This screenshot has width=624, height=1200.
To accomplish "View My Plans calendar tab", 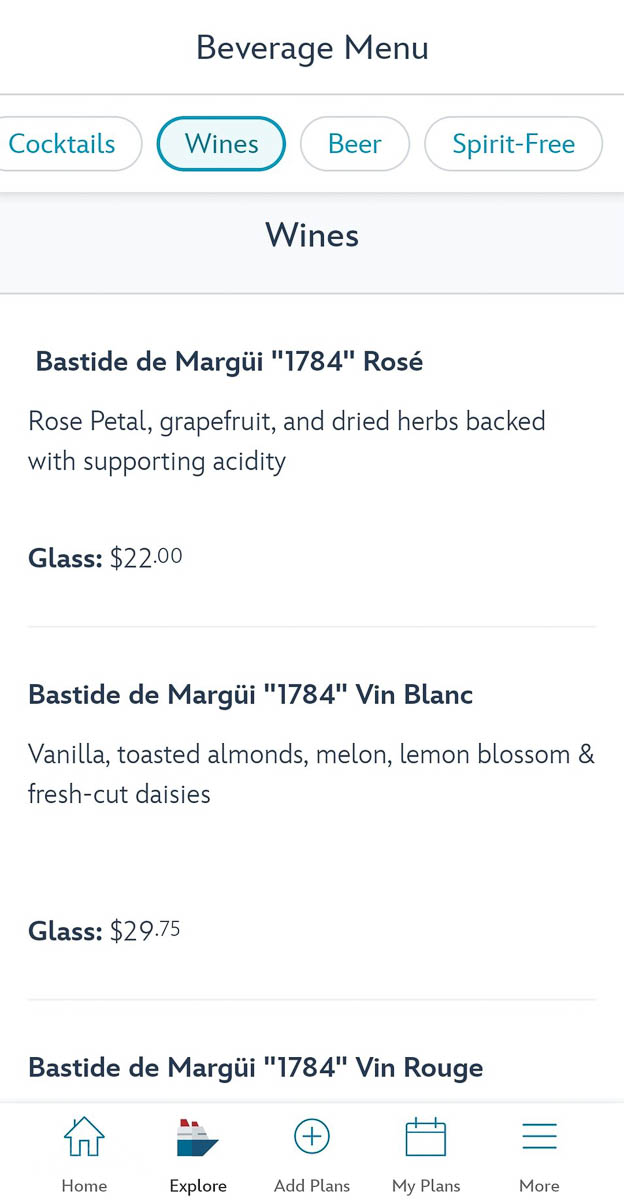I will (x=426, y=1155).
